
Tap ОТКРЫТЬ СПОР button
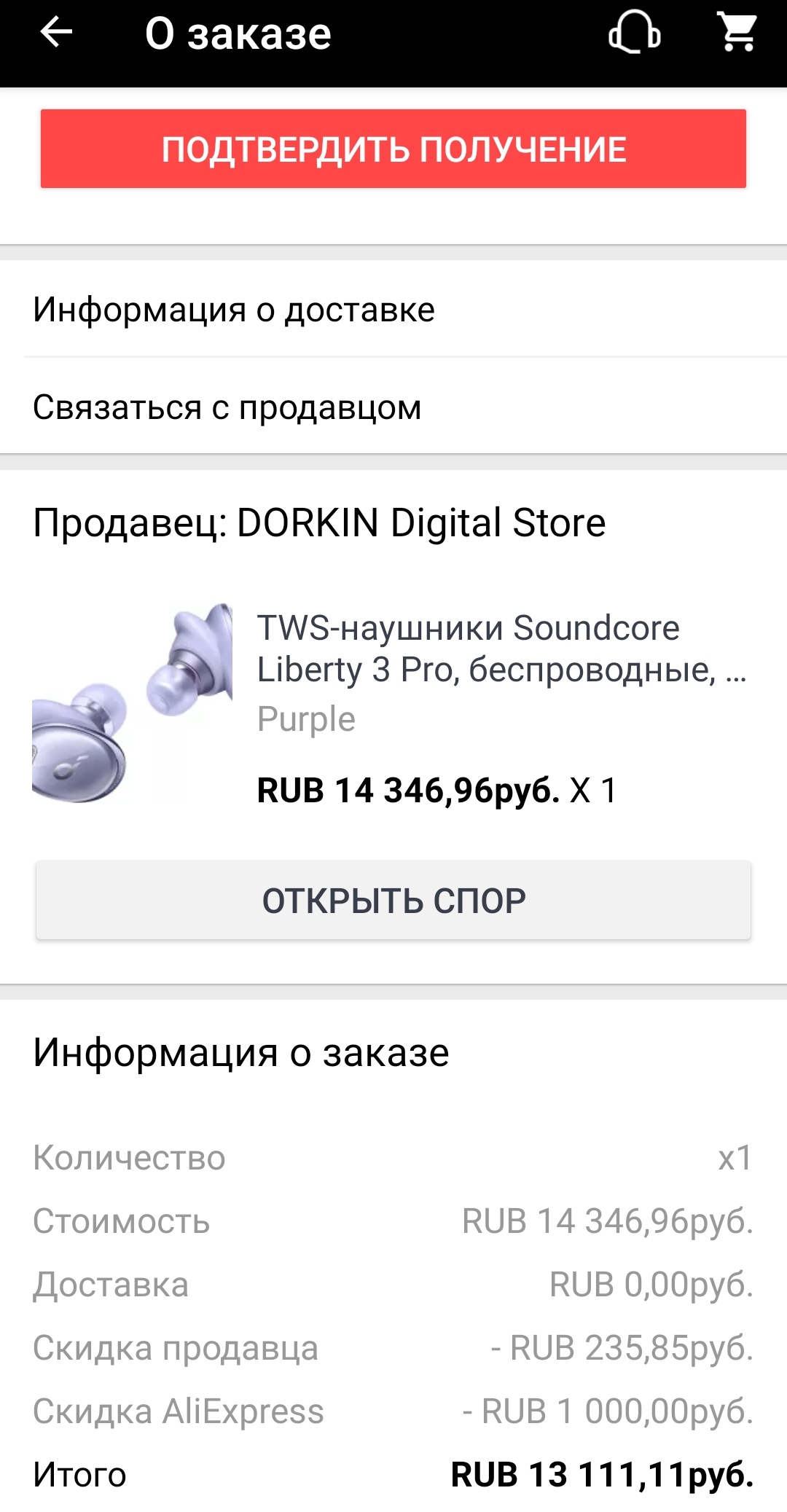pos(393,901)
